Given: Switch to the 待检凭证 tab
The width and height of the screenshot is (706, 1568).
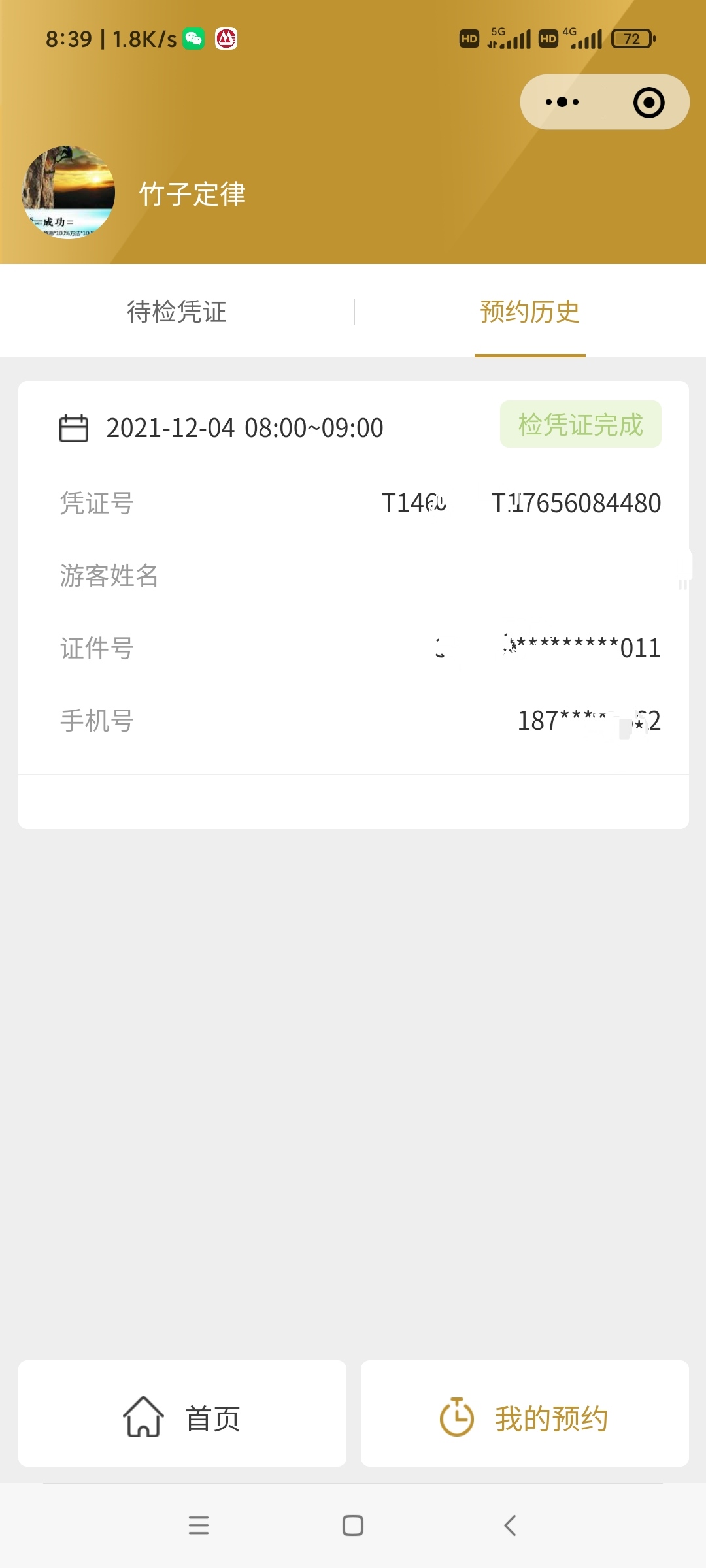Looking at the screenshot, I should 176,312.
